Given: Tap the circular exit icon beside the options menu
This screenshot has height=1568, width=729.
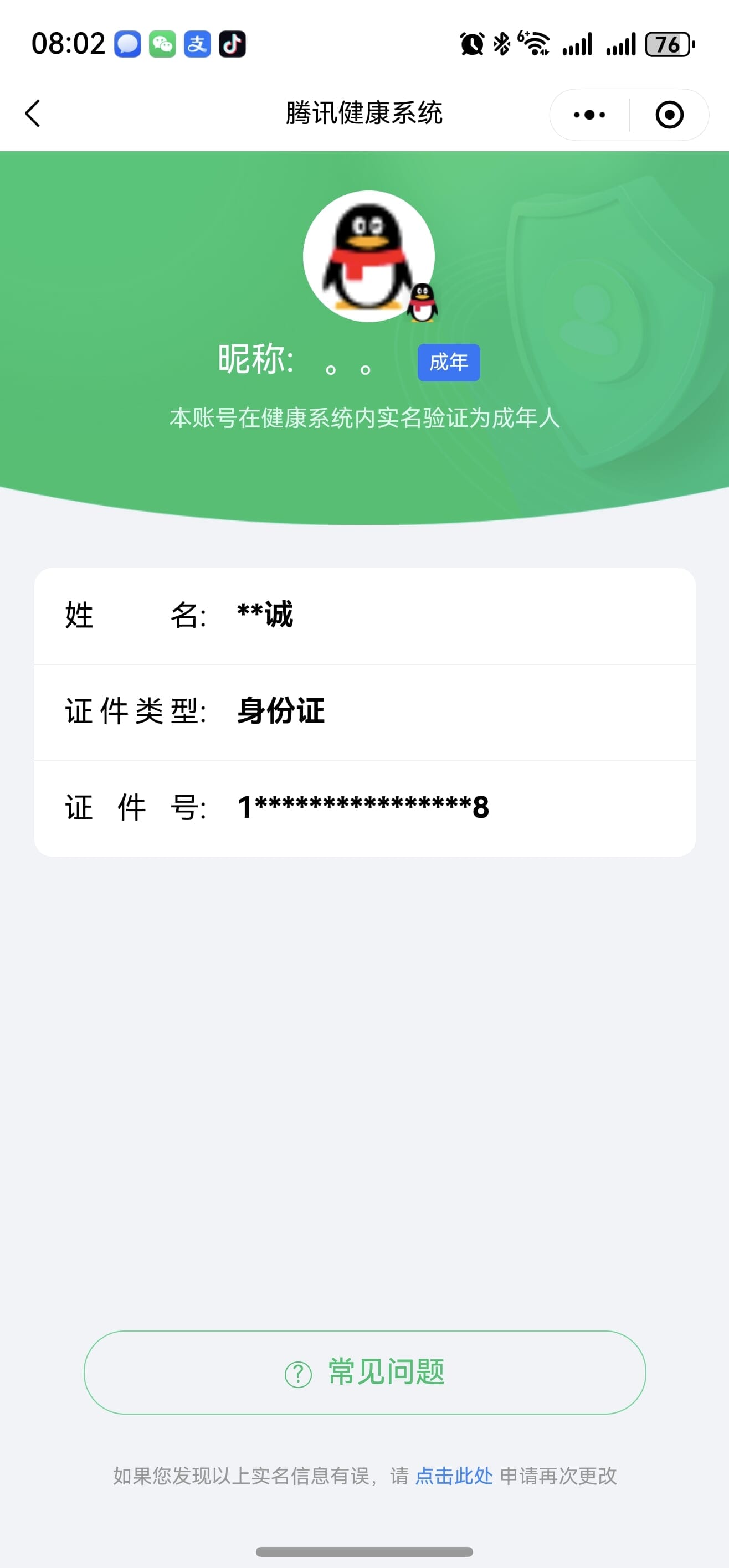Looking at the screenshot, I should [x=667, y=115].
